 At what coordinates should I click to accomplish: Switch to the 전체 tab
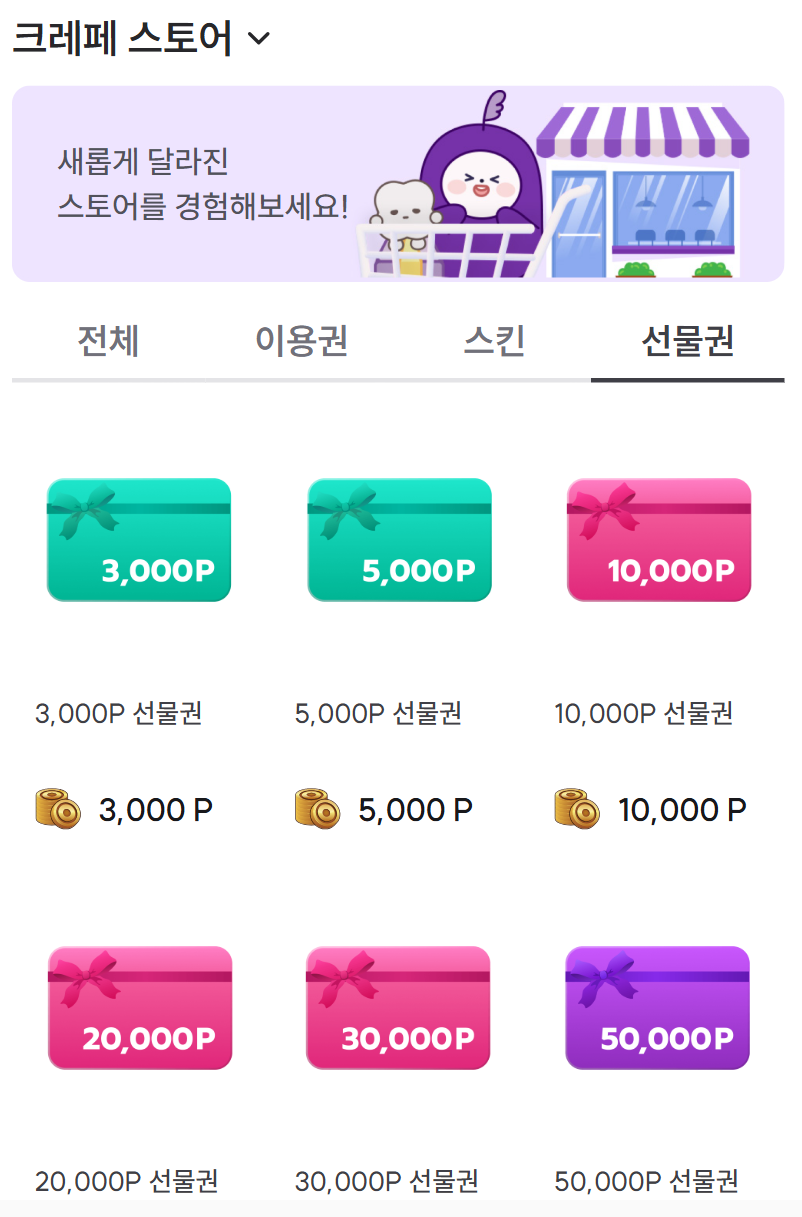click(x=108, y=342)
